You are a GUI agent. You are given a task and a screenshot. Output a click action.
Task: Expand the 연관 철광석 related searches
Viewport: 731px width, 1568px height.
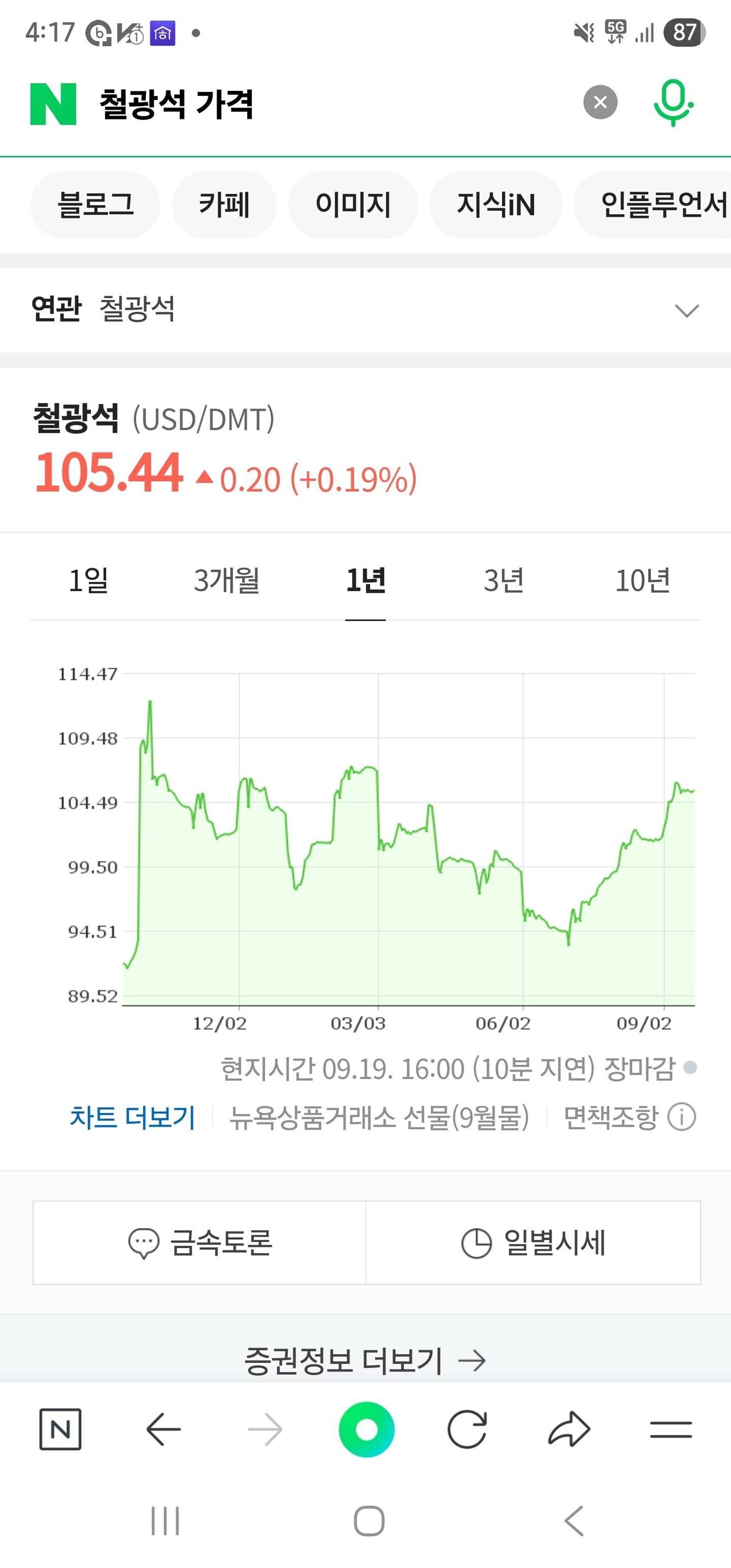(x=685, y=312)
